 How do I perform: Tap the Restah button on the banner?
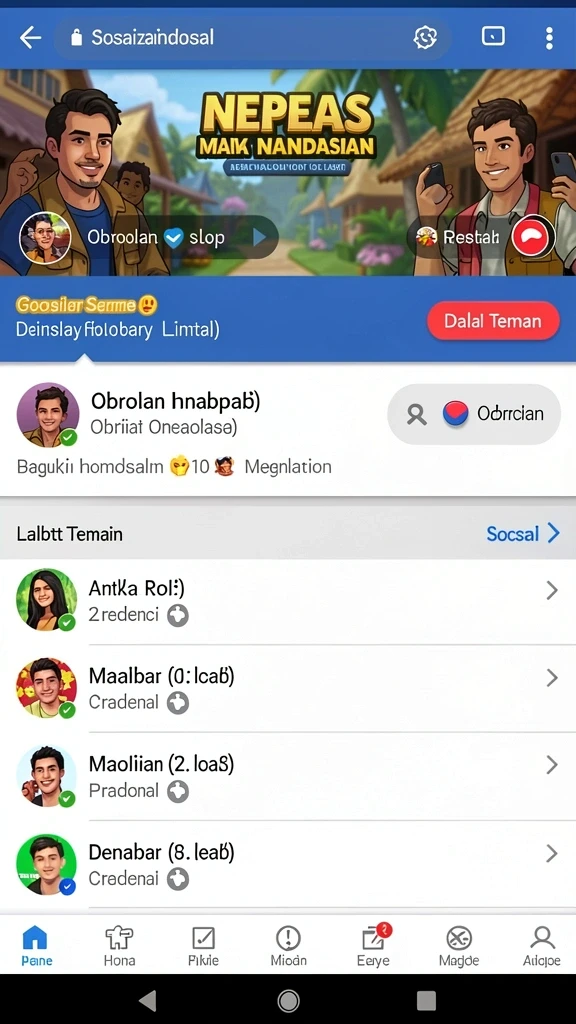click(x=481, y=237)
